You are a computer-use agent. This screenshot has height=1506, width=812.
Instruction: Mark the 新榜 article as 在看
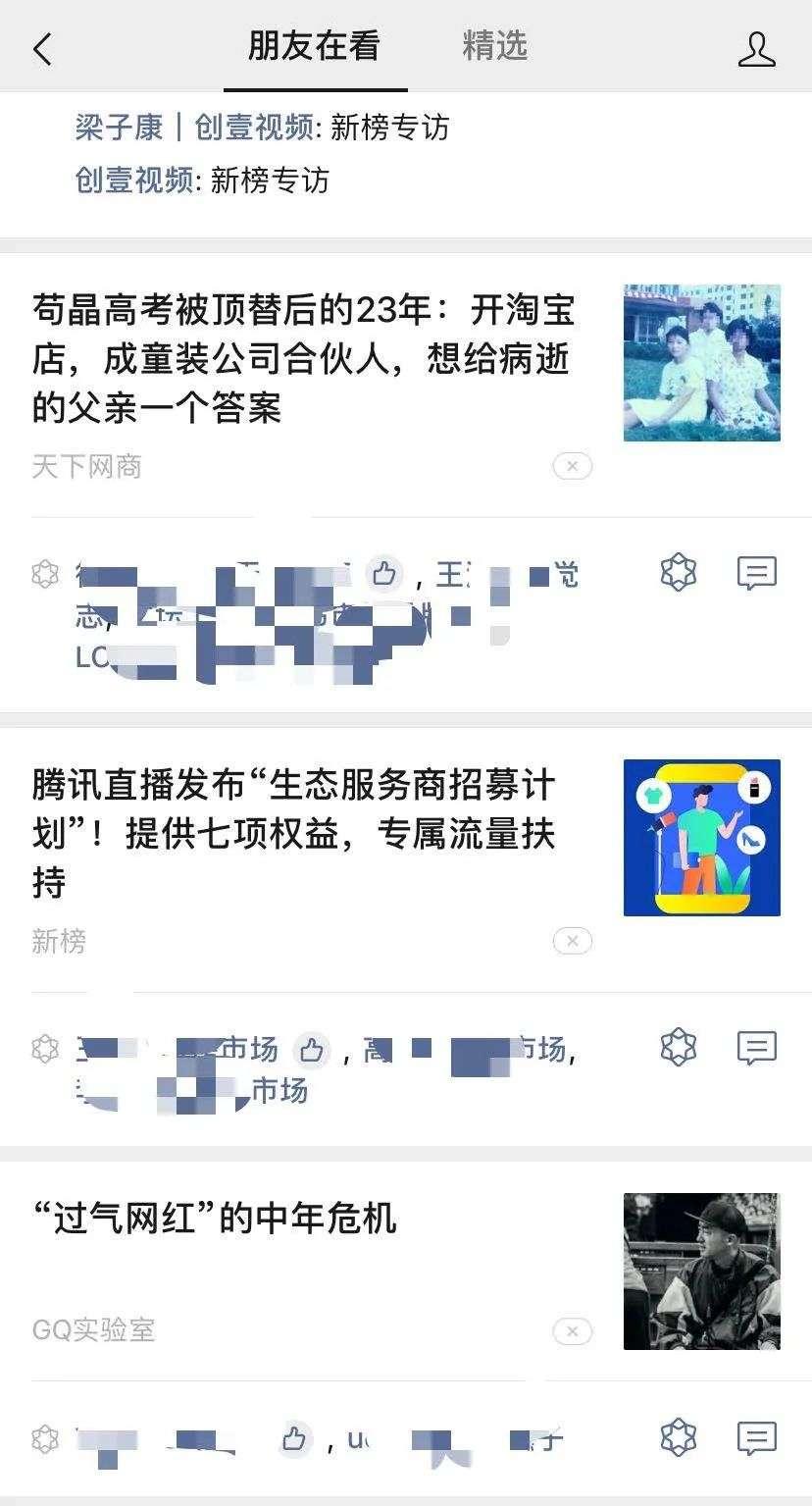pos(678,1048)
